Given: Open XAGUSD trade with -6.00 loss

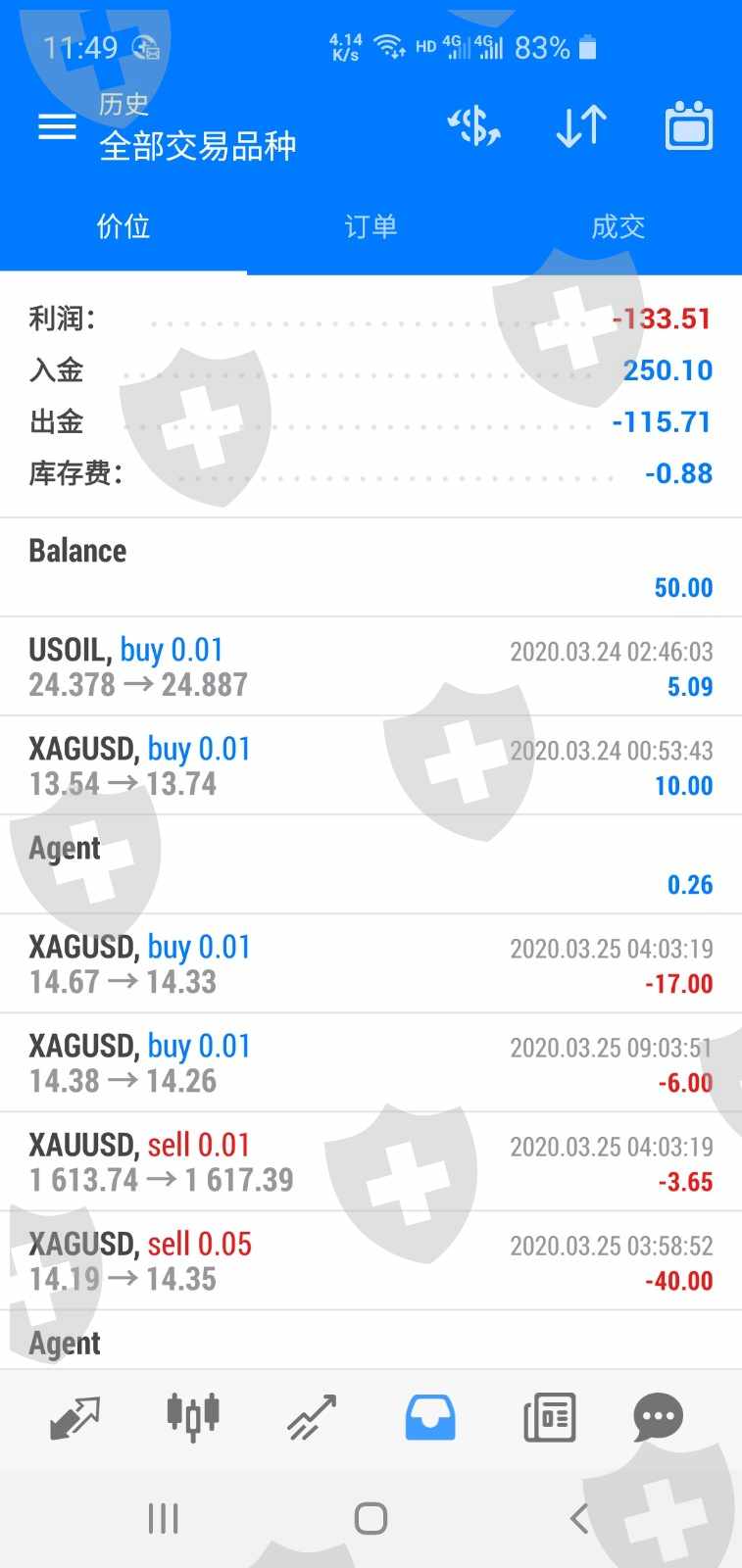Looking at the screenshot, I should 371,1062.
